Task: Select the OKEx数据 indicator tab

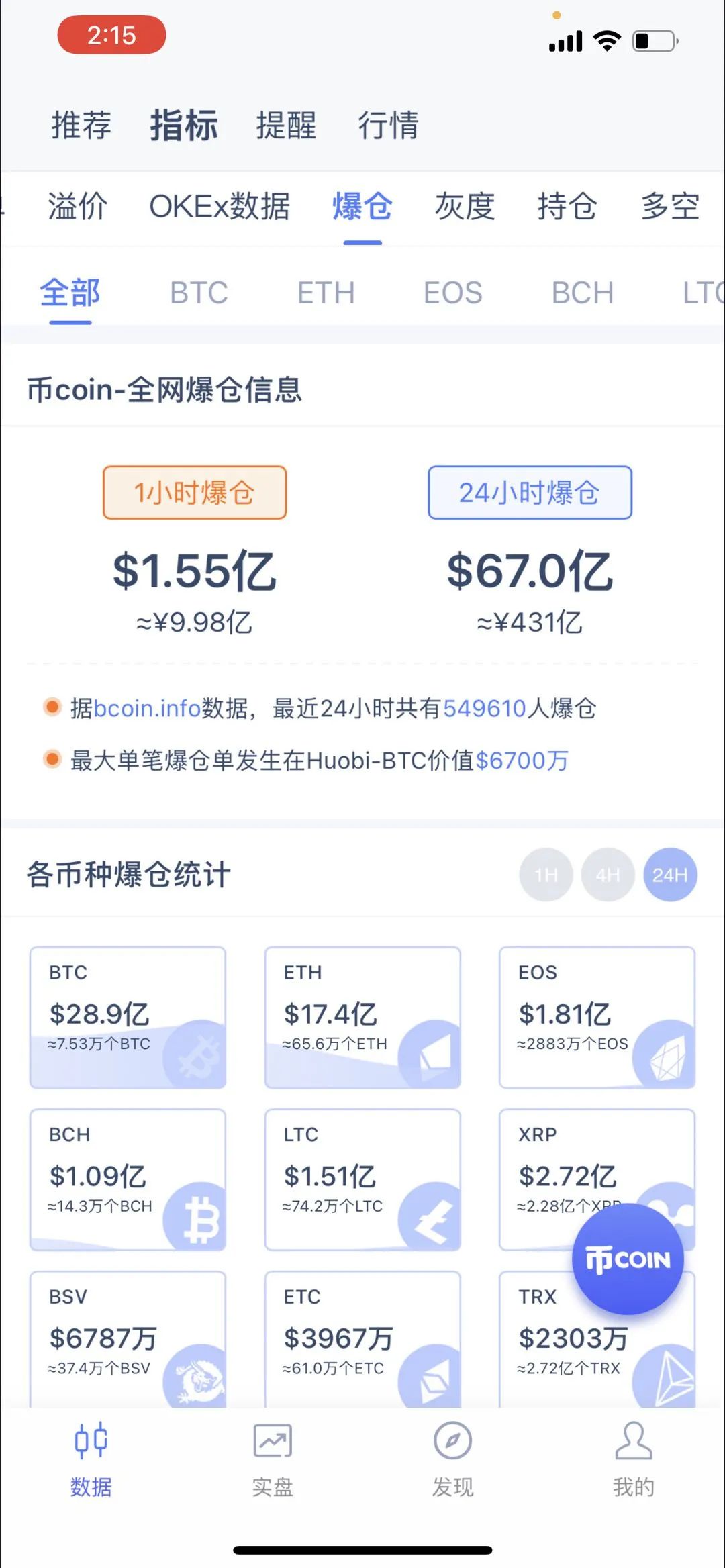Action: pos(220,206)
